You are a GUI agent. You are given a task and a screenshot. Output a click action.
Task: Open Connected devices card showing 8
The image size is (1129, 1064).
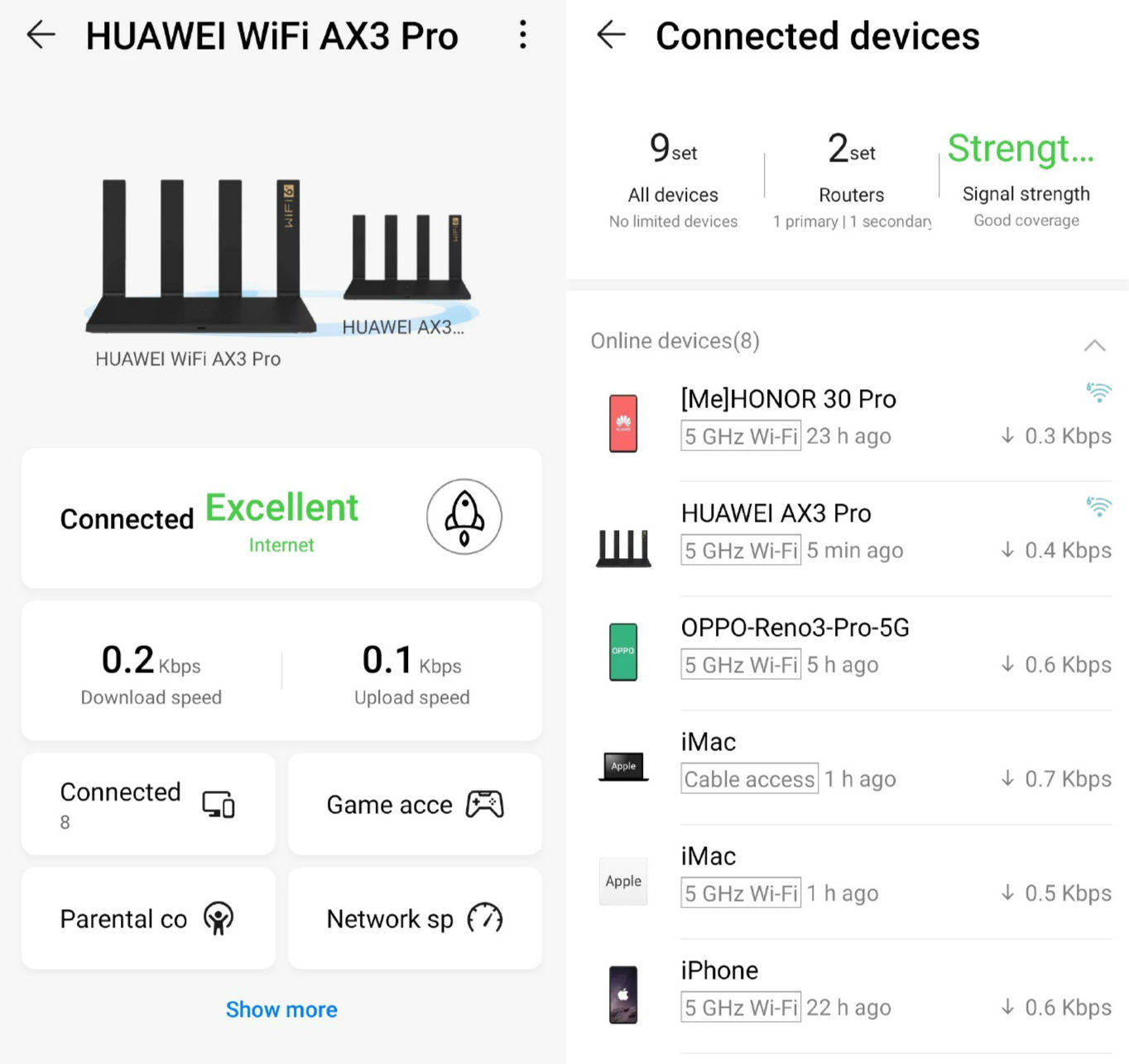(x=148, y=804)
